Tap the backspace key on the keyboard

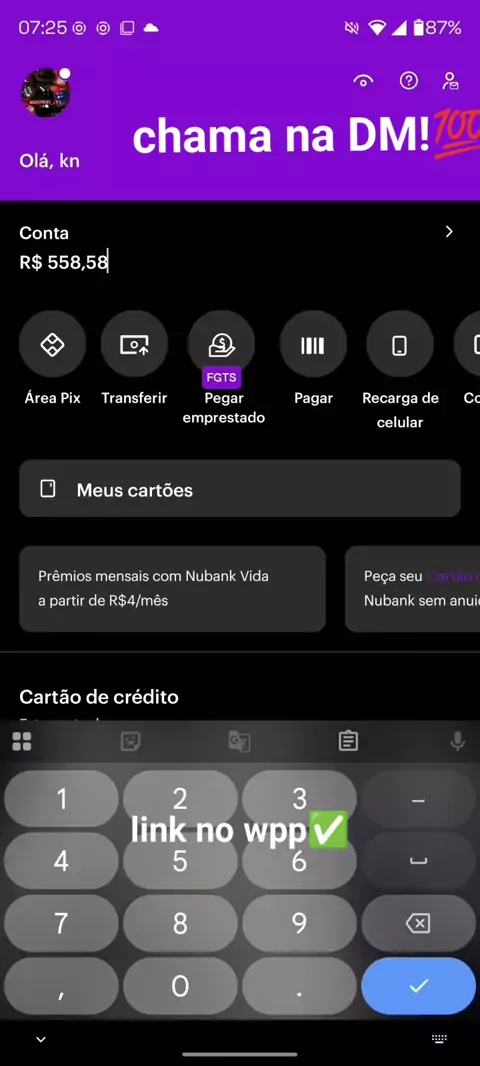pyautogui.click(x=418, y=923)
